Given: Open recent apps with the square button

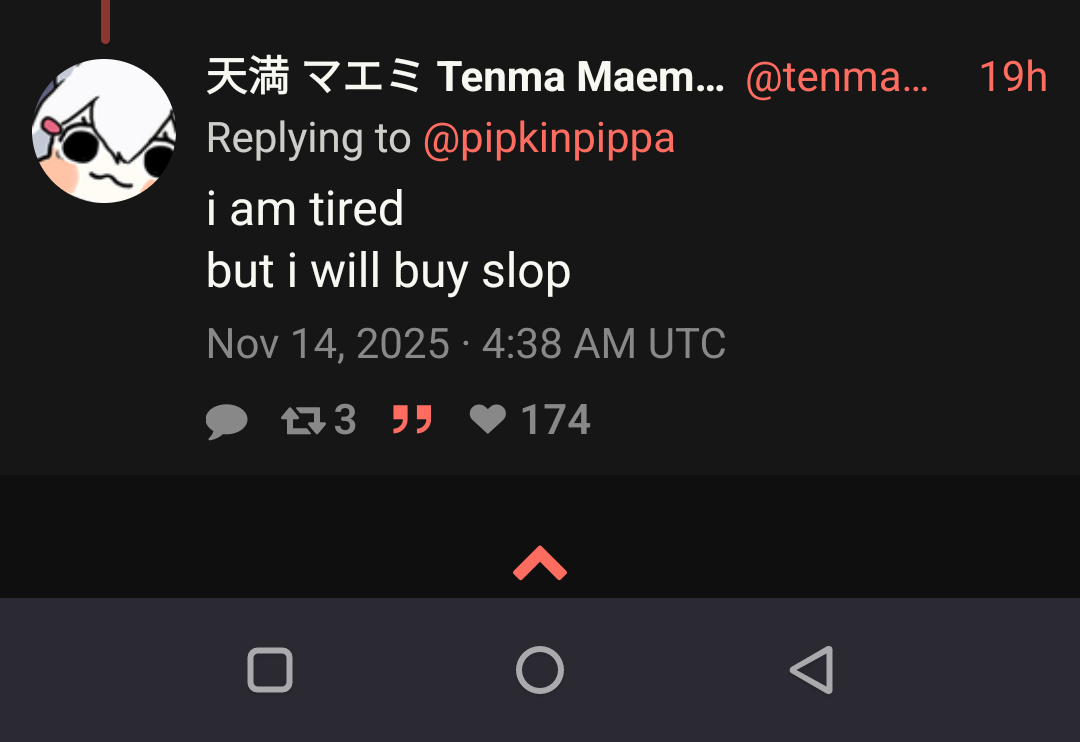Looking at the screenshot, I should [x=270, y=670].
